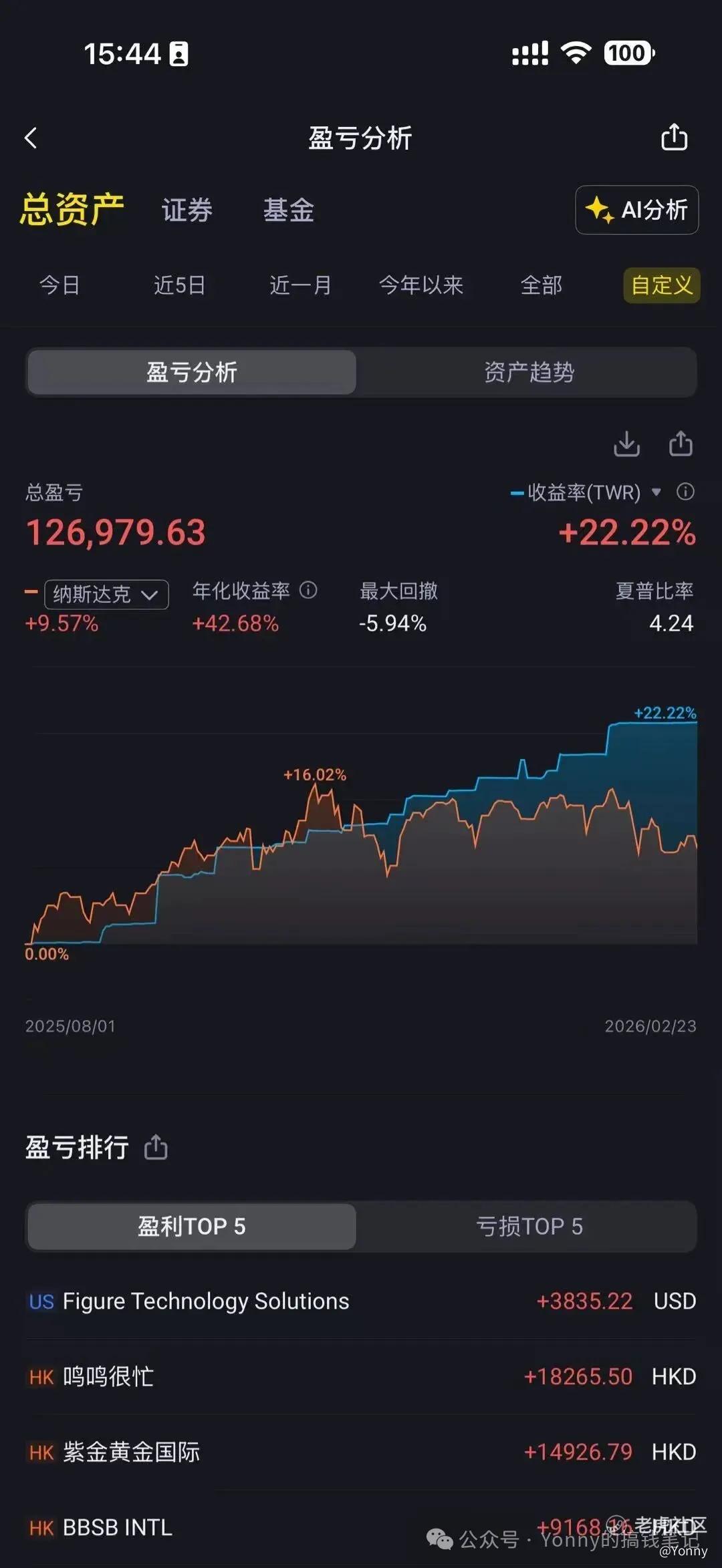This screenshot has width=722, height=1568.
Task: Share the 盈亏排行 ranking
Action: 156,1147
